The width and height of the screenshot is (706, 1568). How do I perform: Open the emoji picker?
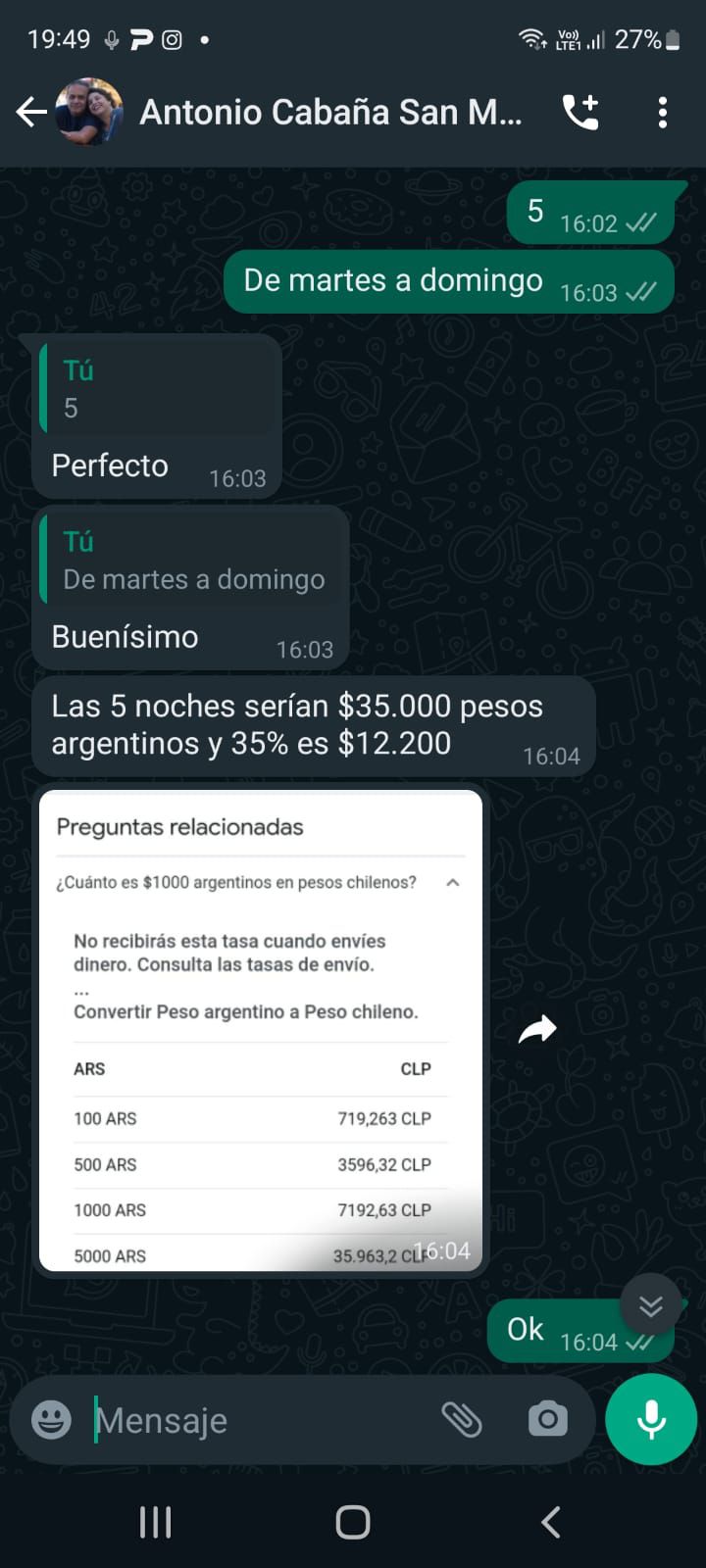pos(51,1419)
